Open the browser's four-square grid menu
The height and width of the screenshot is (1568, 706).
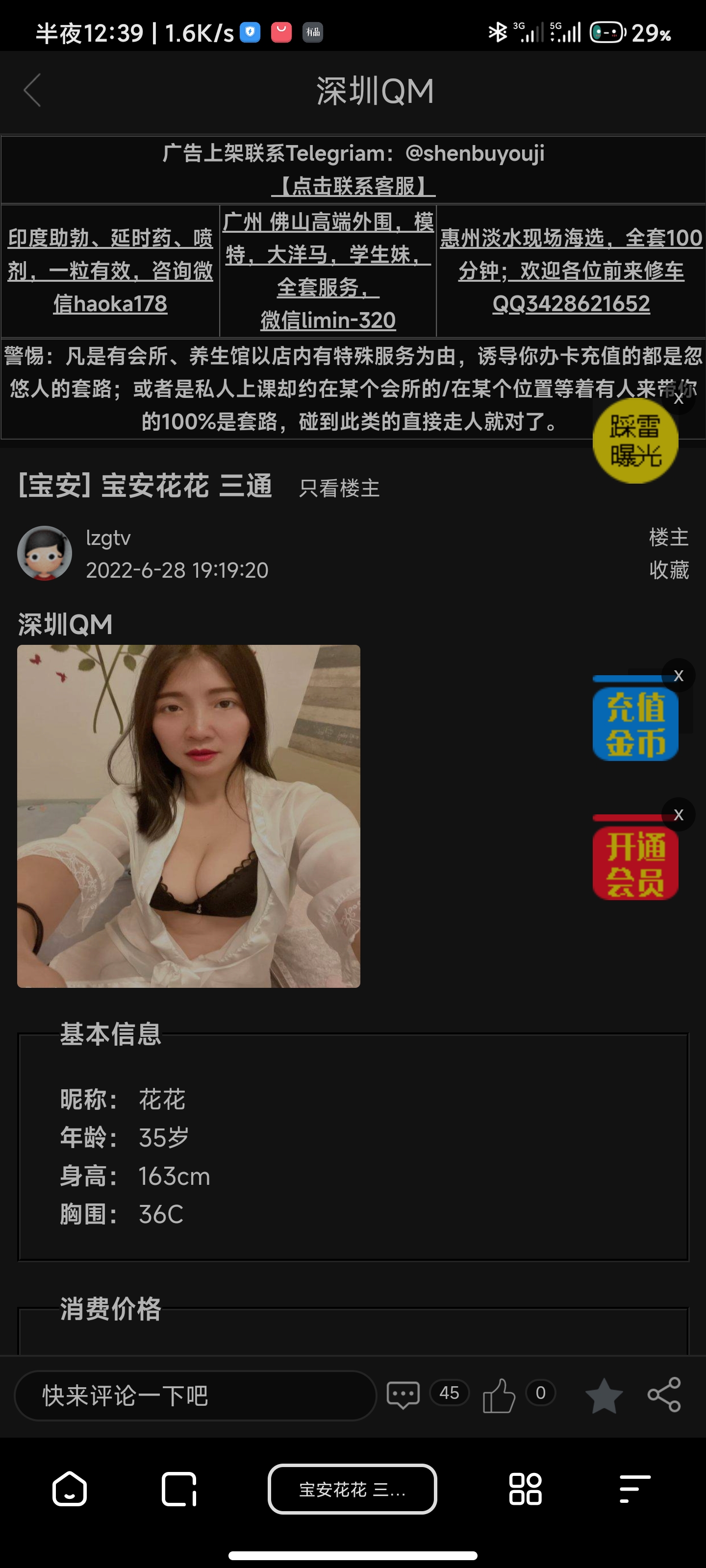525,1489
